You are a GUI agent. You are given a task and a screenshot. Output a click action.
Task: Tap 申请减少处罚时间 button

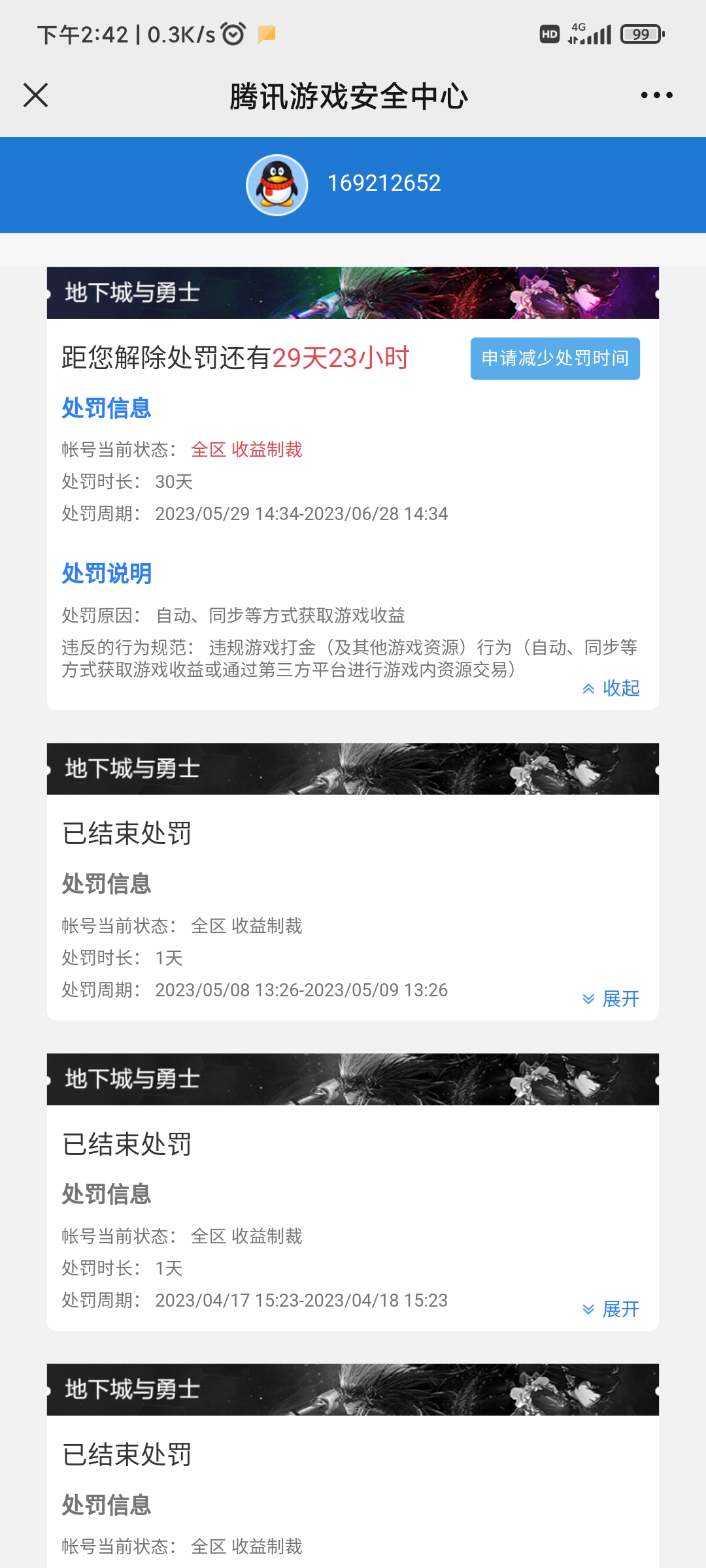coord(555,358)
